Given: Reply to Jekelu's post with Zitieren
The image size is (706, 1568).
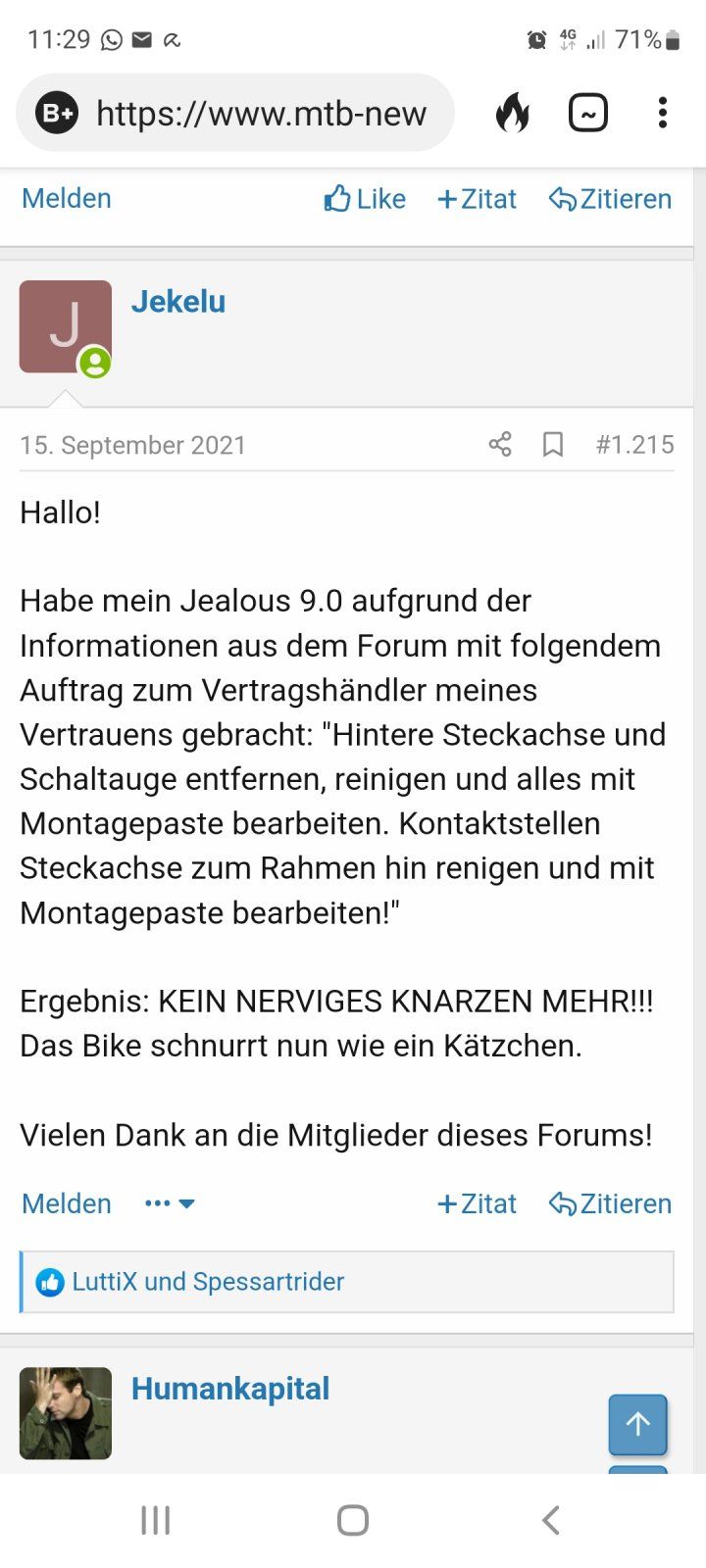Looking at the screenshot, I should pyautogui.click(x=610, y=1203).
